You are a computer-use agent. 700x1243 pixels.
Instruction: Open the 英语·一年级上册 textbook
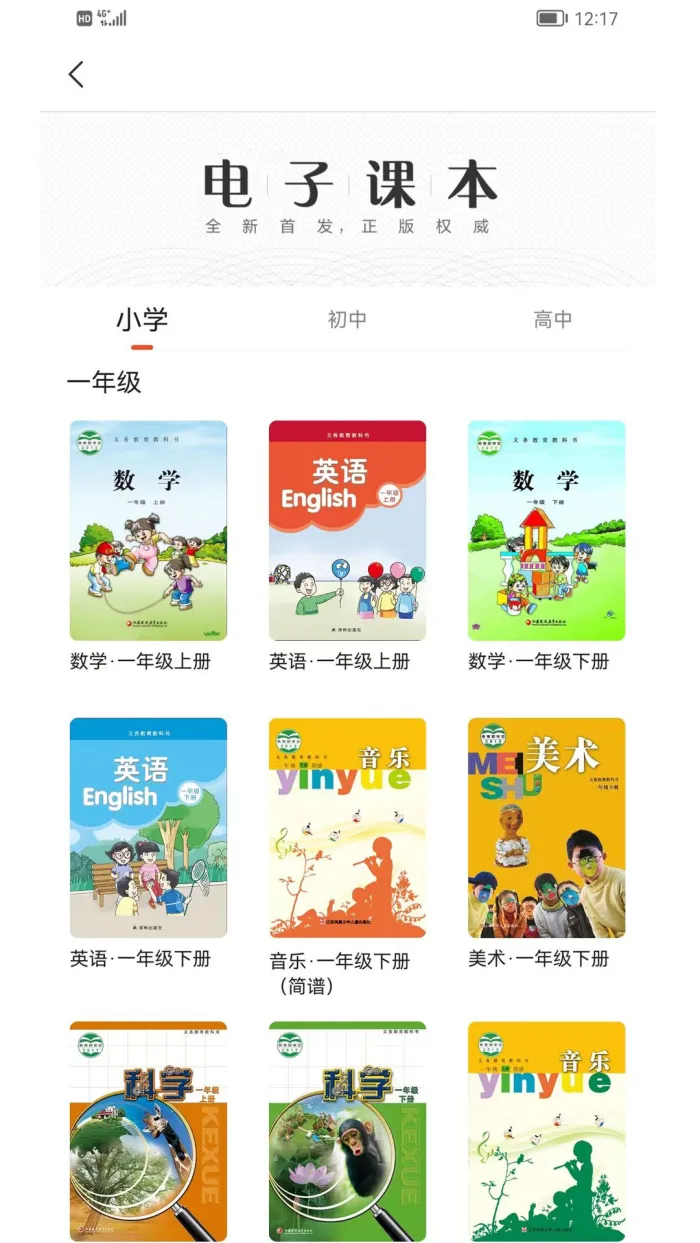pos(347,530)
